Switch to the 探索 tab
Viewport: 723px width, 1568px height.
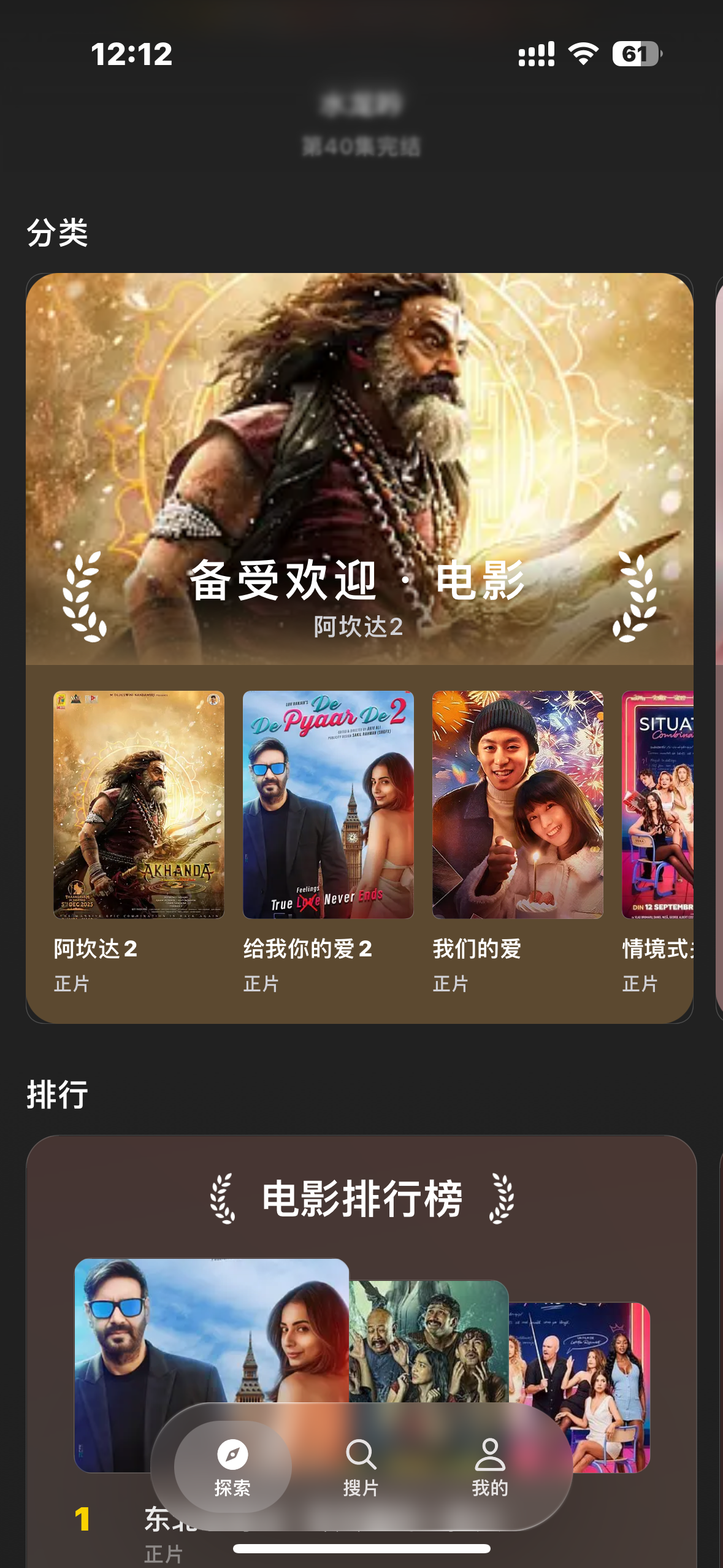[232, 1466]
